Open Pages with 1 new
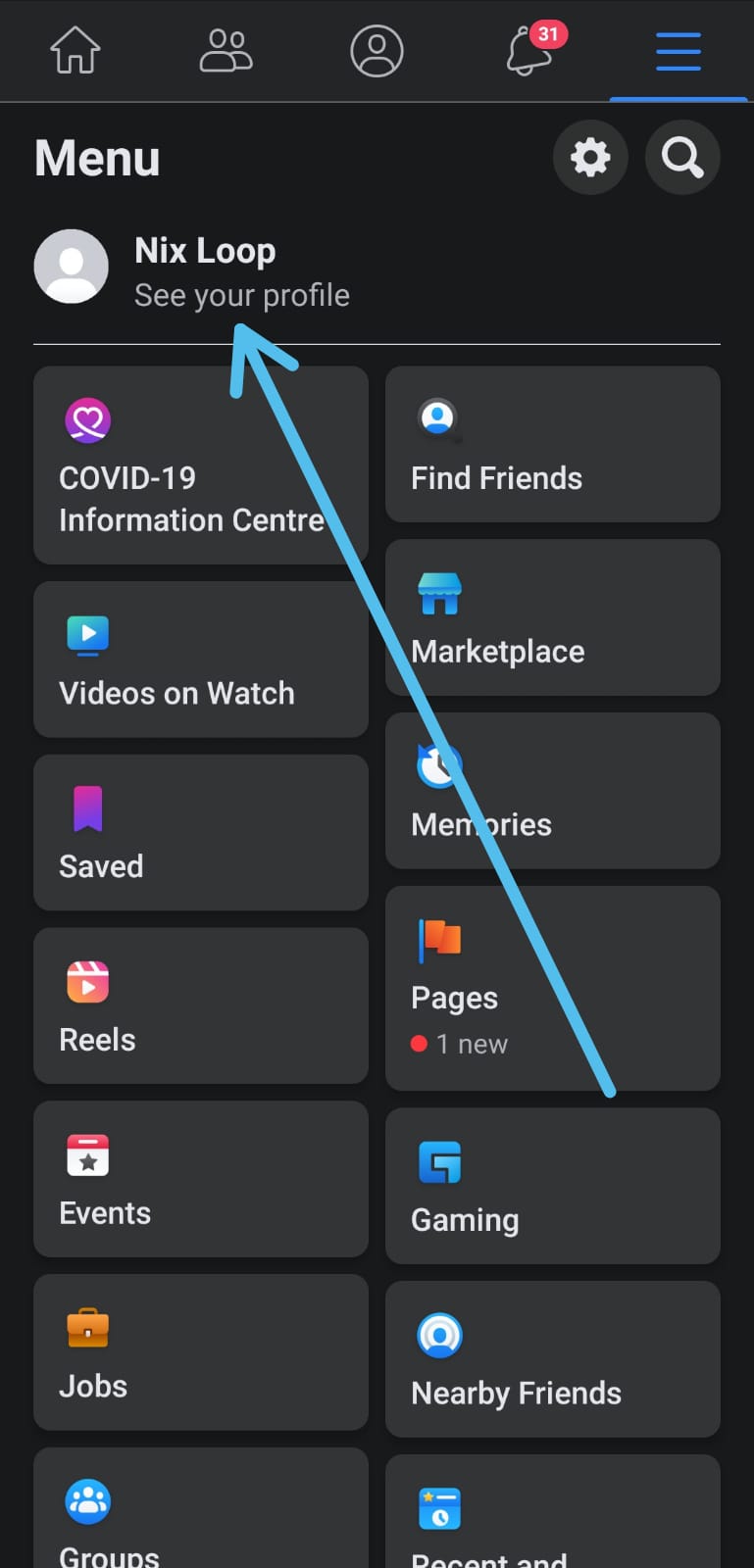 tap(553, 989)
